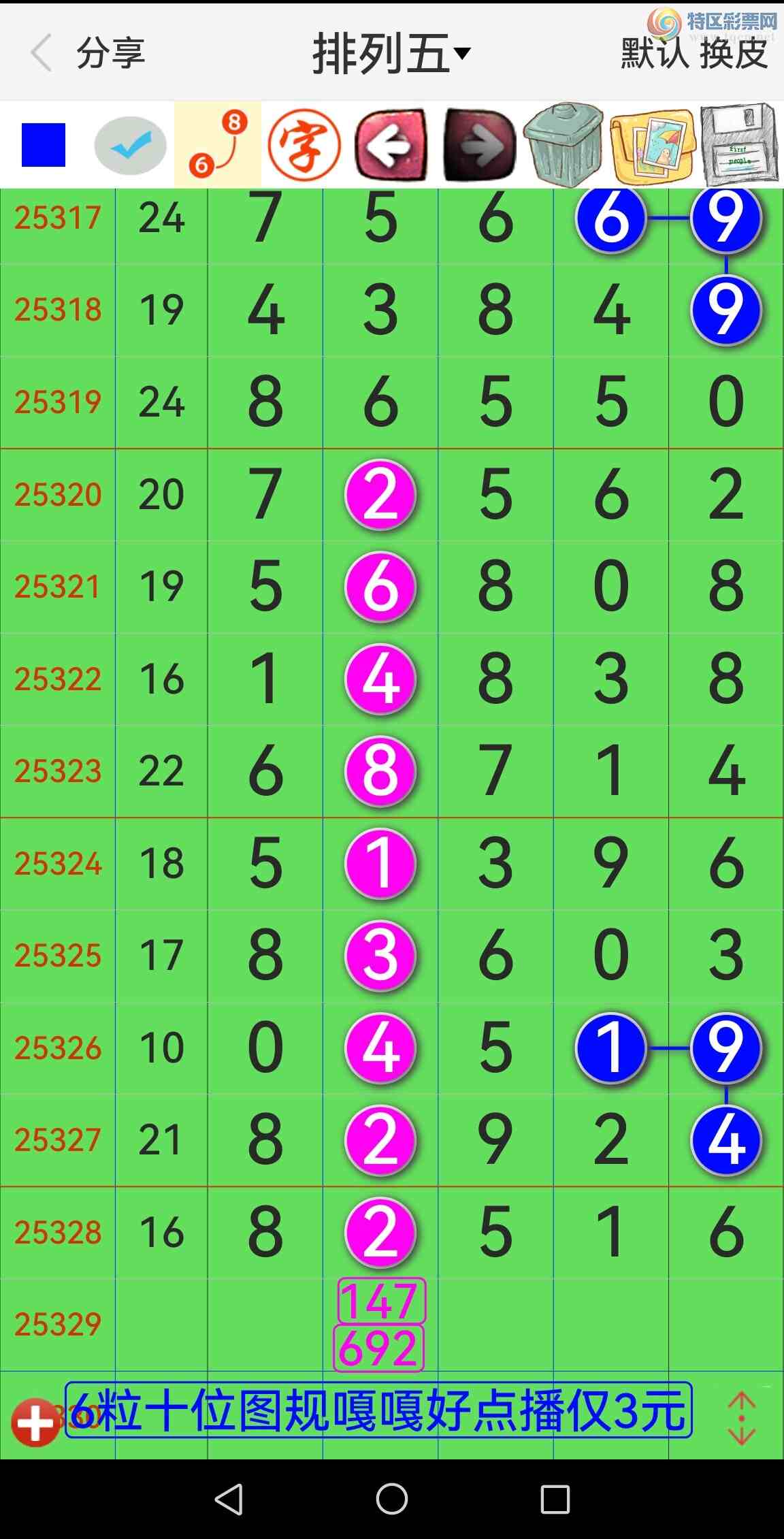Clear markings with the trash can
The image size is (784, 1539).
pos(563,145)
